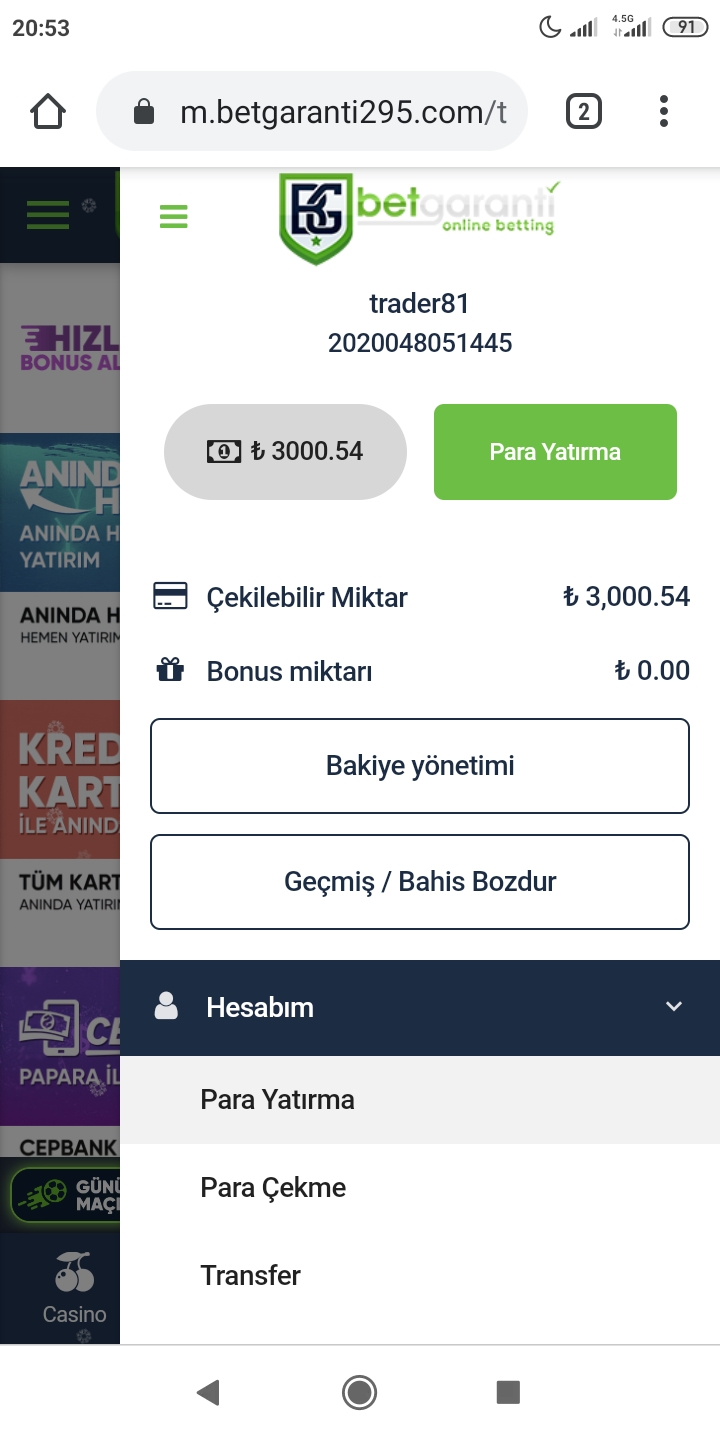Select Para Yatırma under Hesabım
This screenshot has width=720, height=1440.
pos(420,1100)
